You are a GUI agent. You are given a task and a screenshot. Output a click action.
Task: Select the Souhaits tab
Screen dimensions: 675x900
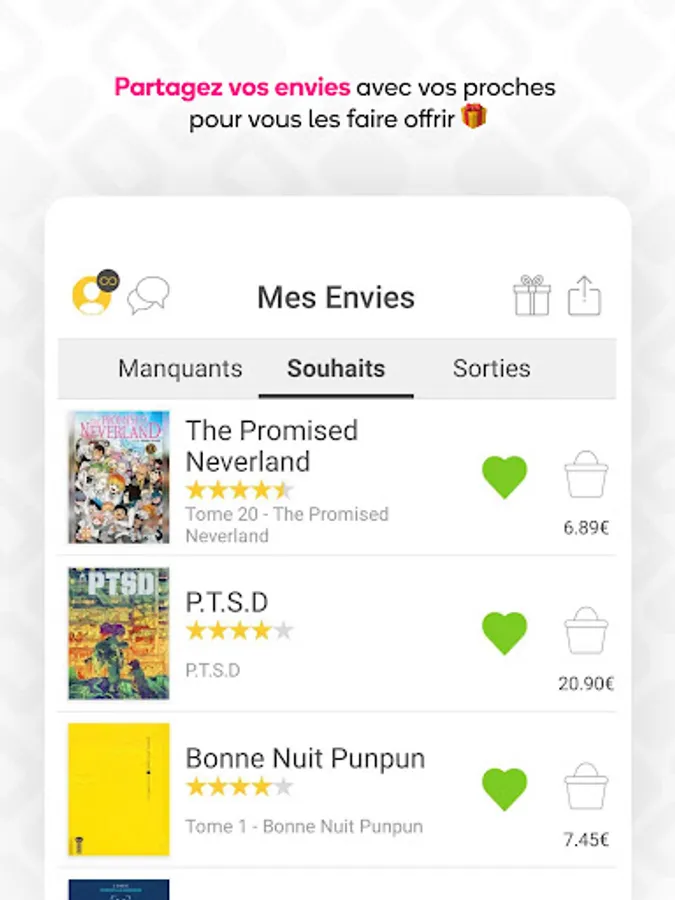click(336, 368)
